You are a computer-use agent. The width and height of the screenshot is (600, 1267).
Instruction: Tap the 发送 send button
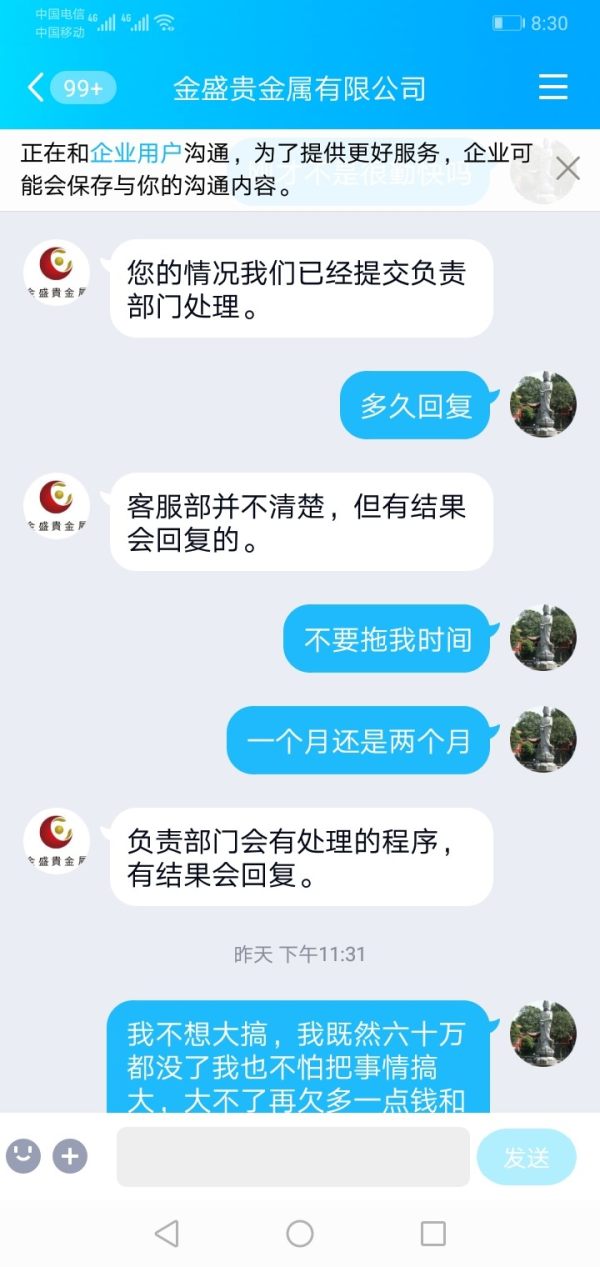[526, 1157]
